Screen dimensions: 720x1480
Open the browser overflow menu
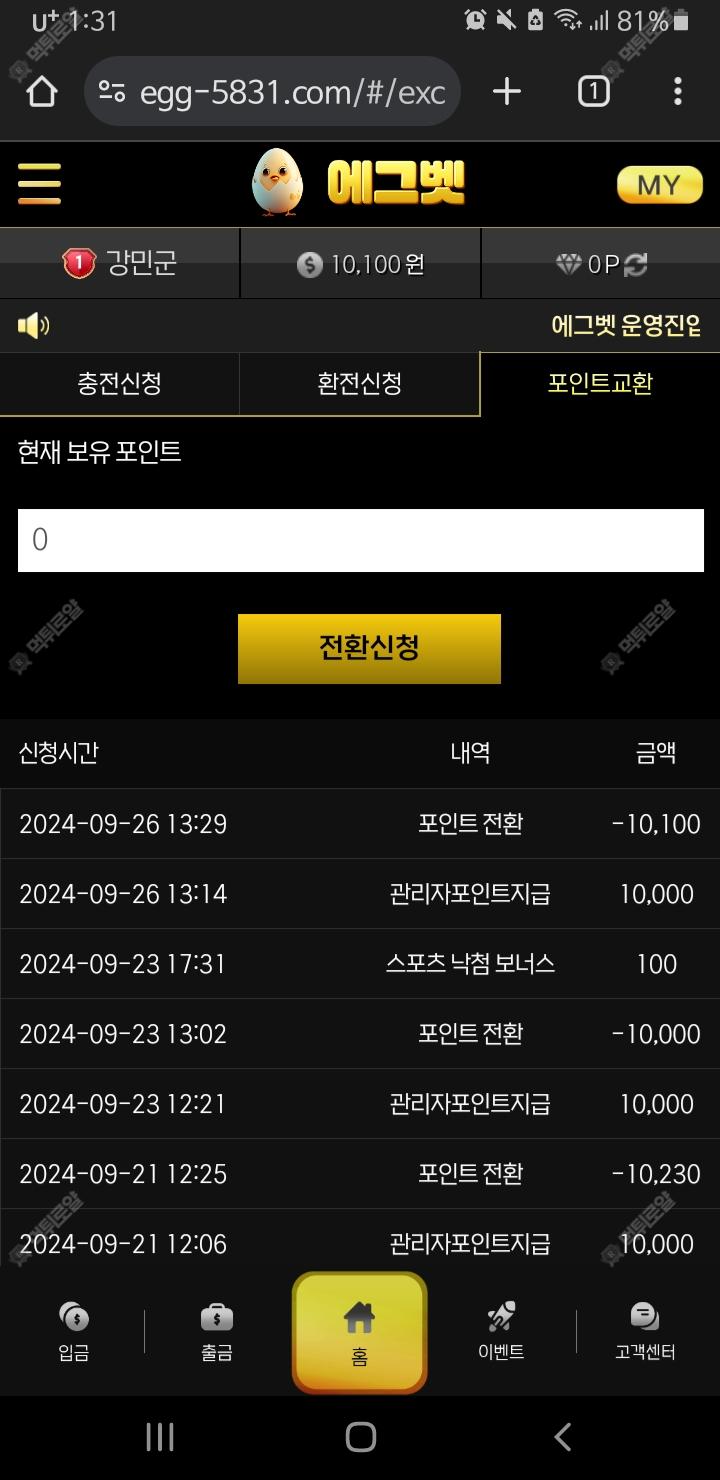(677, 92)
